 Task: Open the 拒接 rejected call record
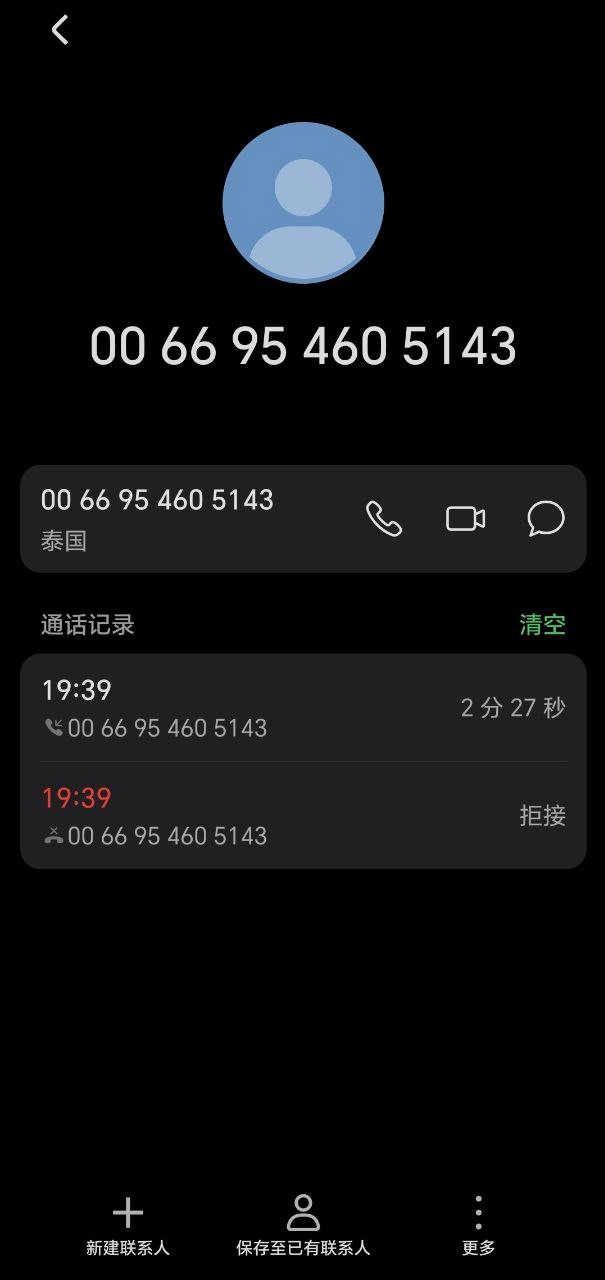click(303, 816)
